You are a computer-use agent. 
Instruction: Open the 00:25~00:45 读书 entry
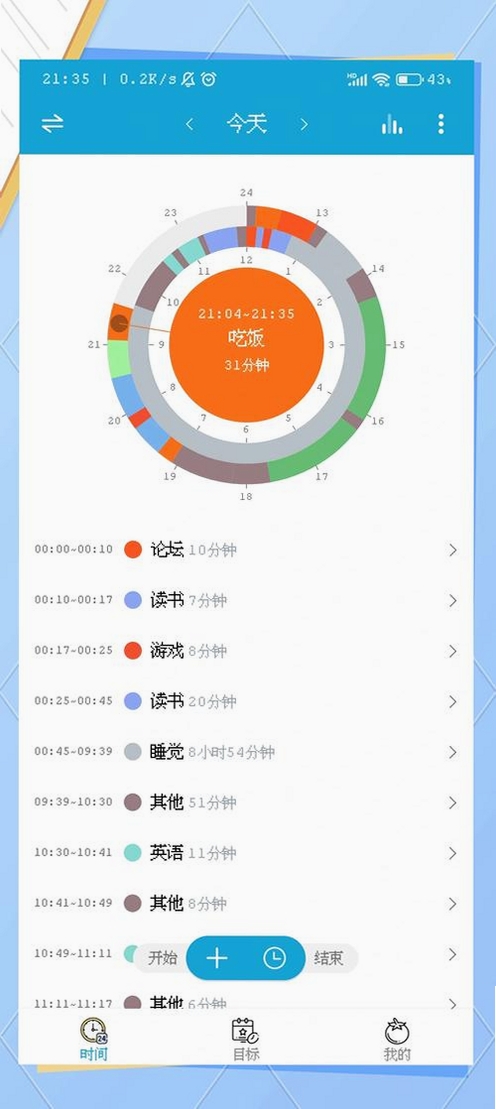[x=246, y=702]
